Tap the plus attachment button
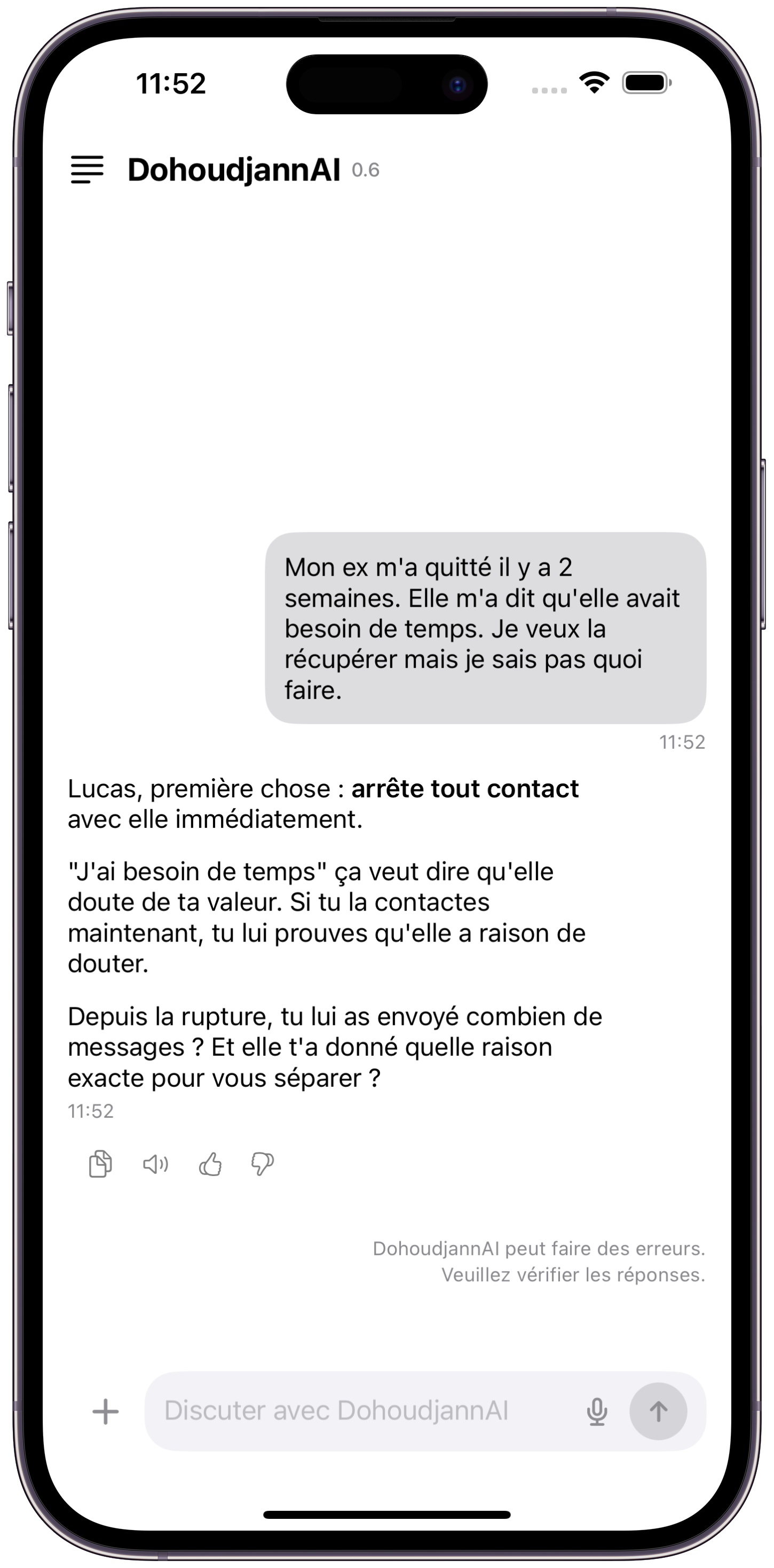This screenshot has width=774, height=1568. tap(105, 1411)
